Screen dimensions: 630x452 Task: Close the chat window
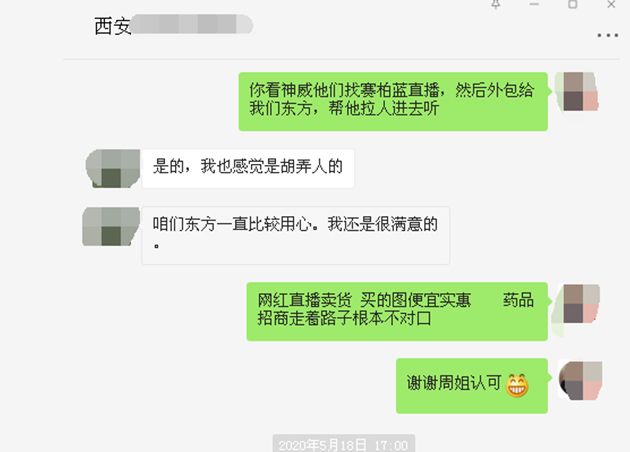click(x=611, y=5)
